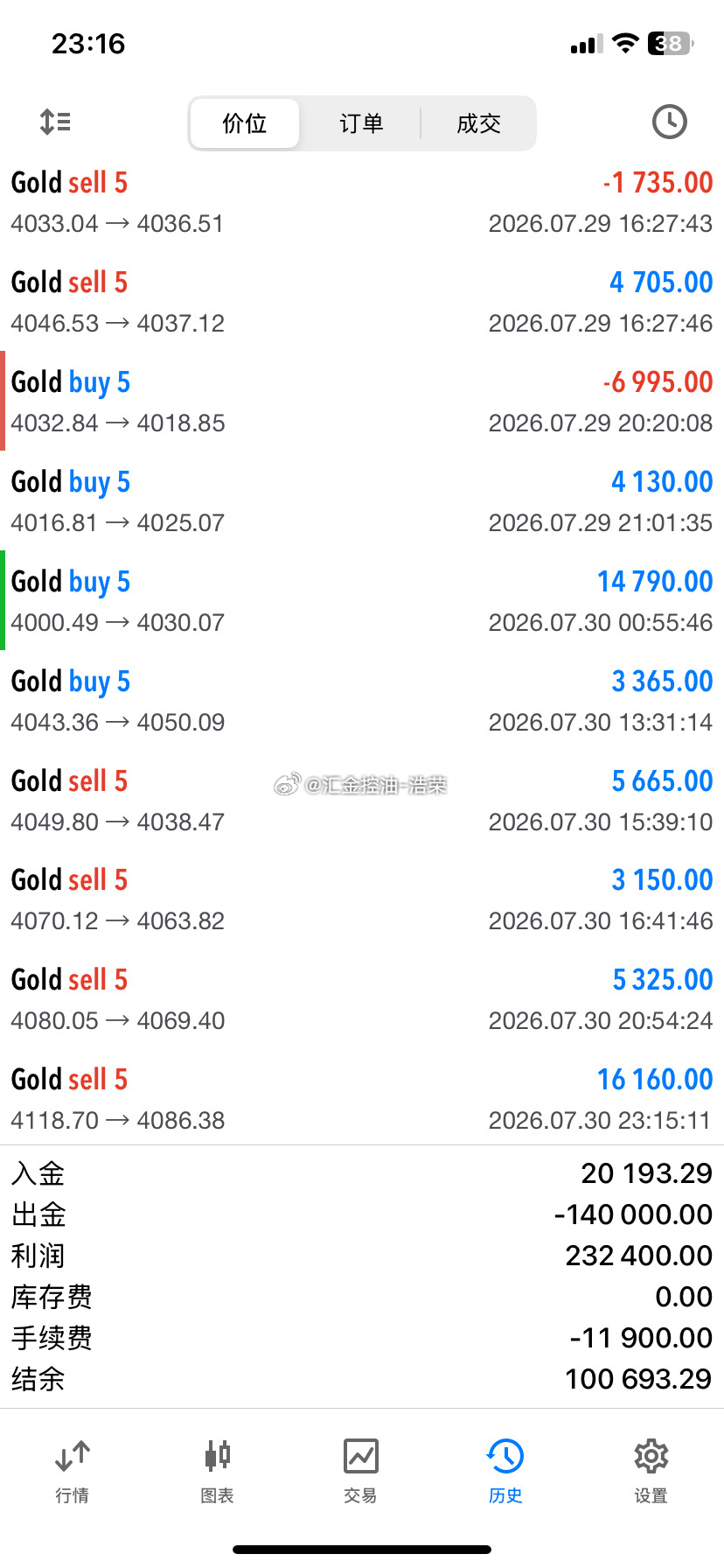Open the Gold buy trade with 14 790.00 profit
This screenshot has width=724, height=1568.
coord(362,601)
